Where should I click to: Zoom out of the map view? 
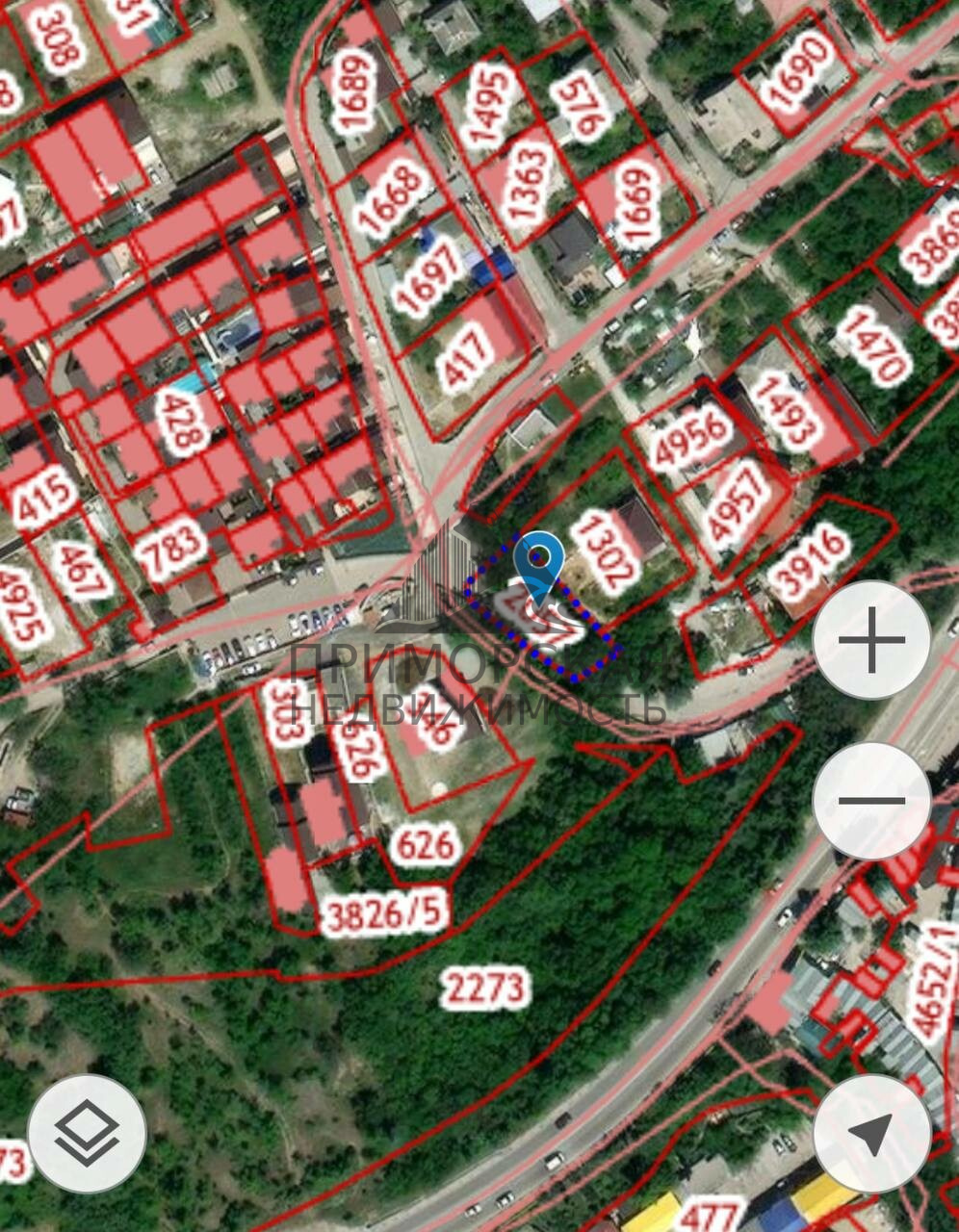point(871,801)
